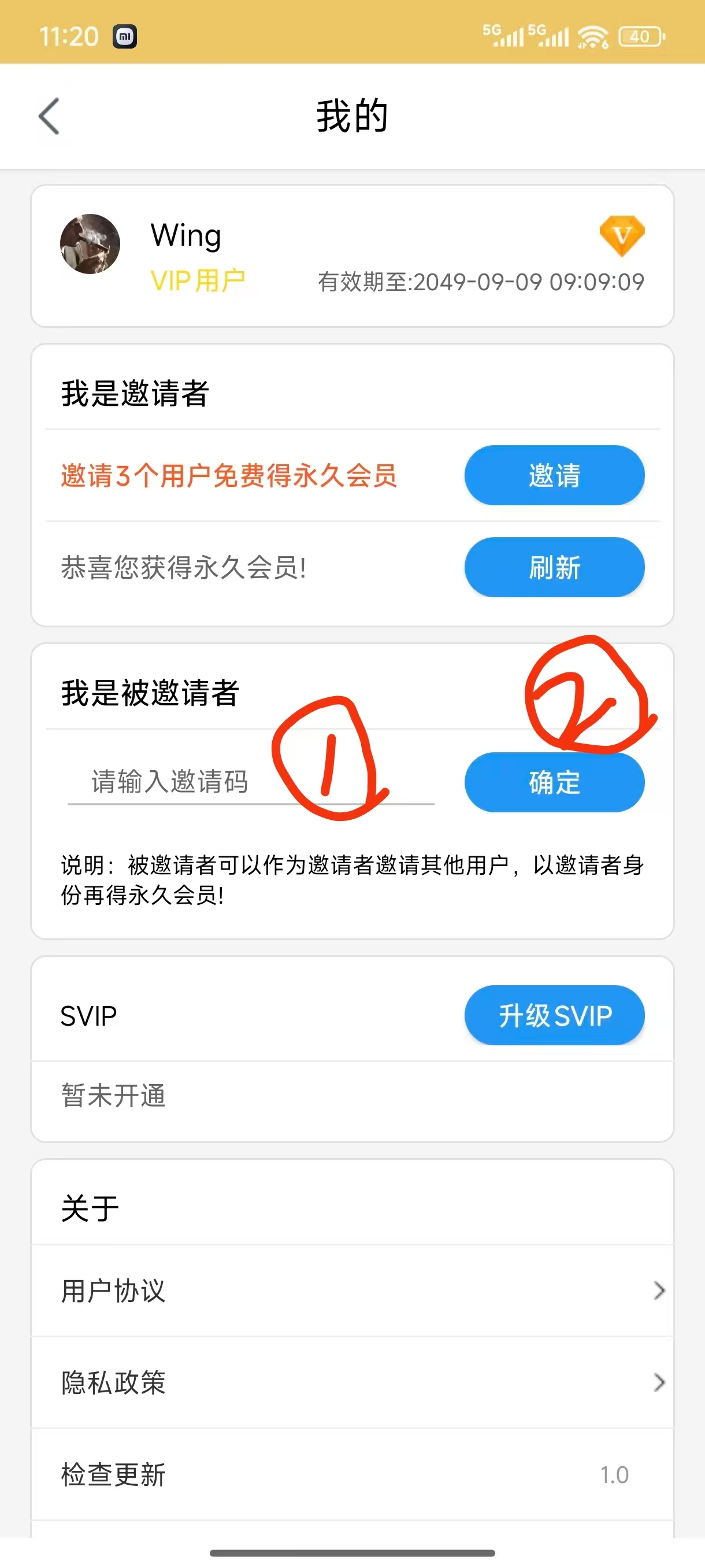This screenshot has height=1568, width=705.
Task: Tap the 刷新 refresh button
Action: [554, 567]
